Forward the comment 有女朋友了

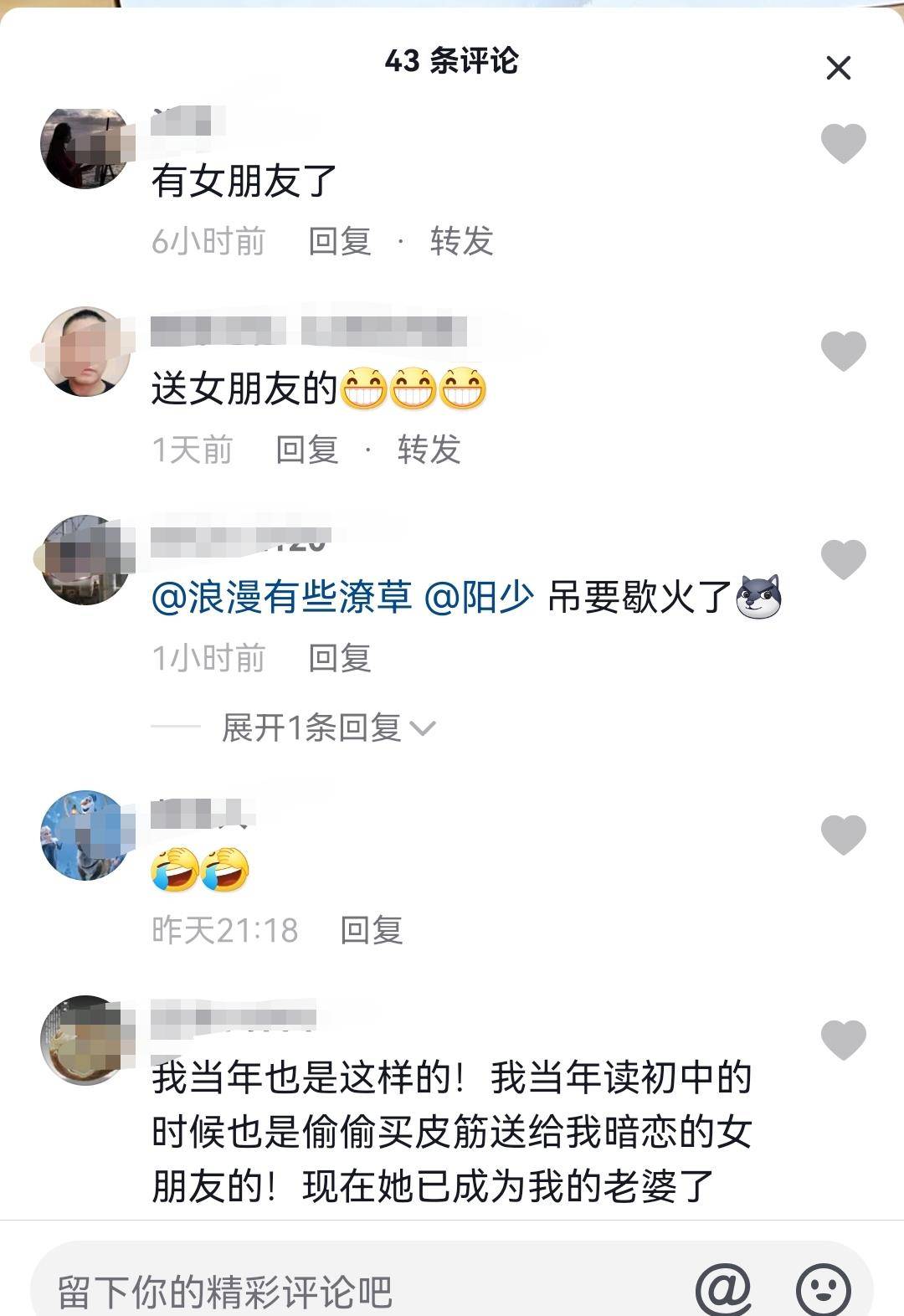[x=461, y=242]
